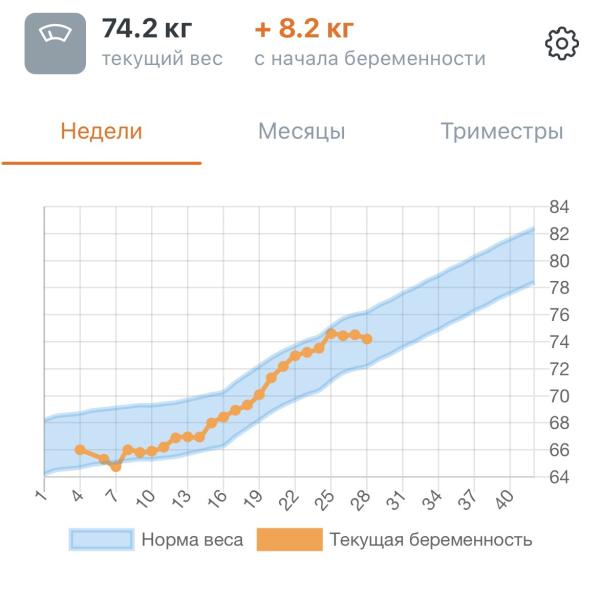Tap the scale icon for current weight
Image resolution: width=601 pixels, height=600 pixels.
[x=55, y=43]
